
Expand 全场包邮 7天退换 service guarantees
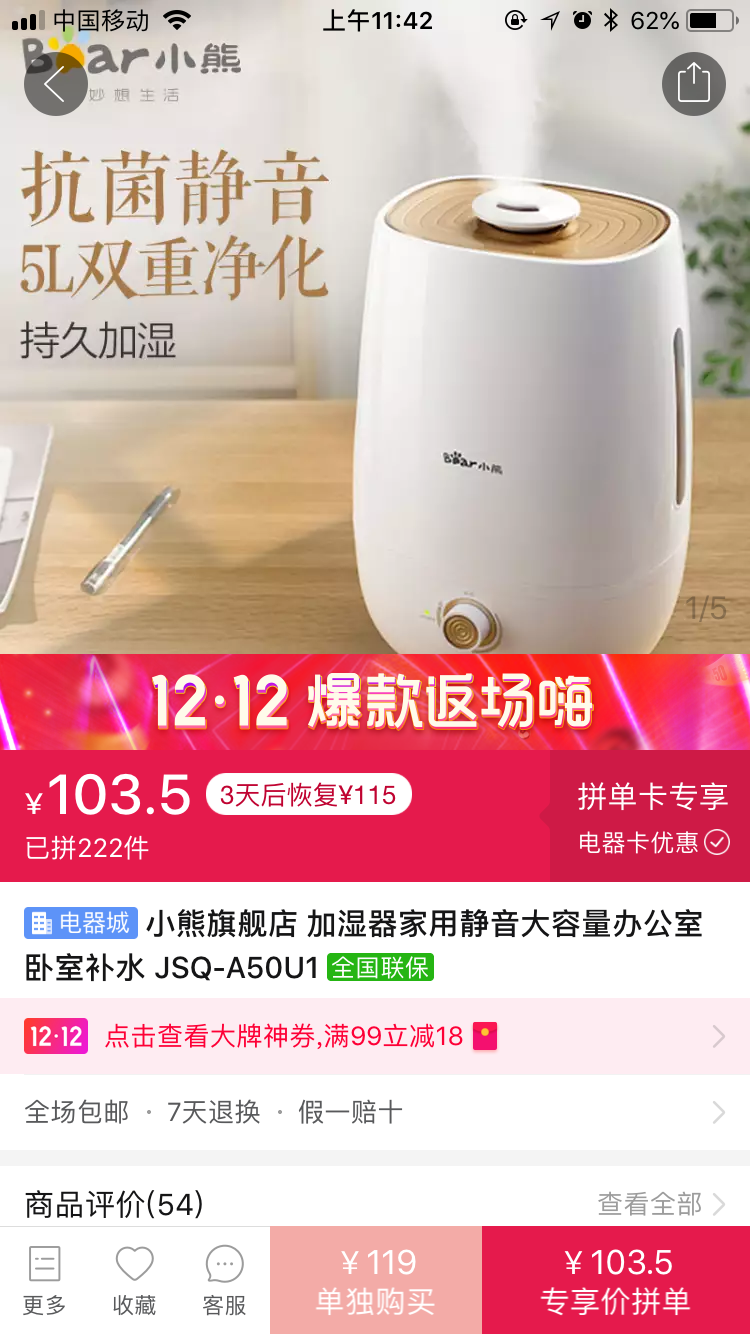pyautogui.click(x=375, y=1112)
